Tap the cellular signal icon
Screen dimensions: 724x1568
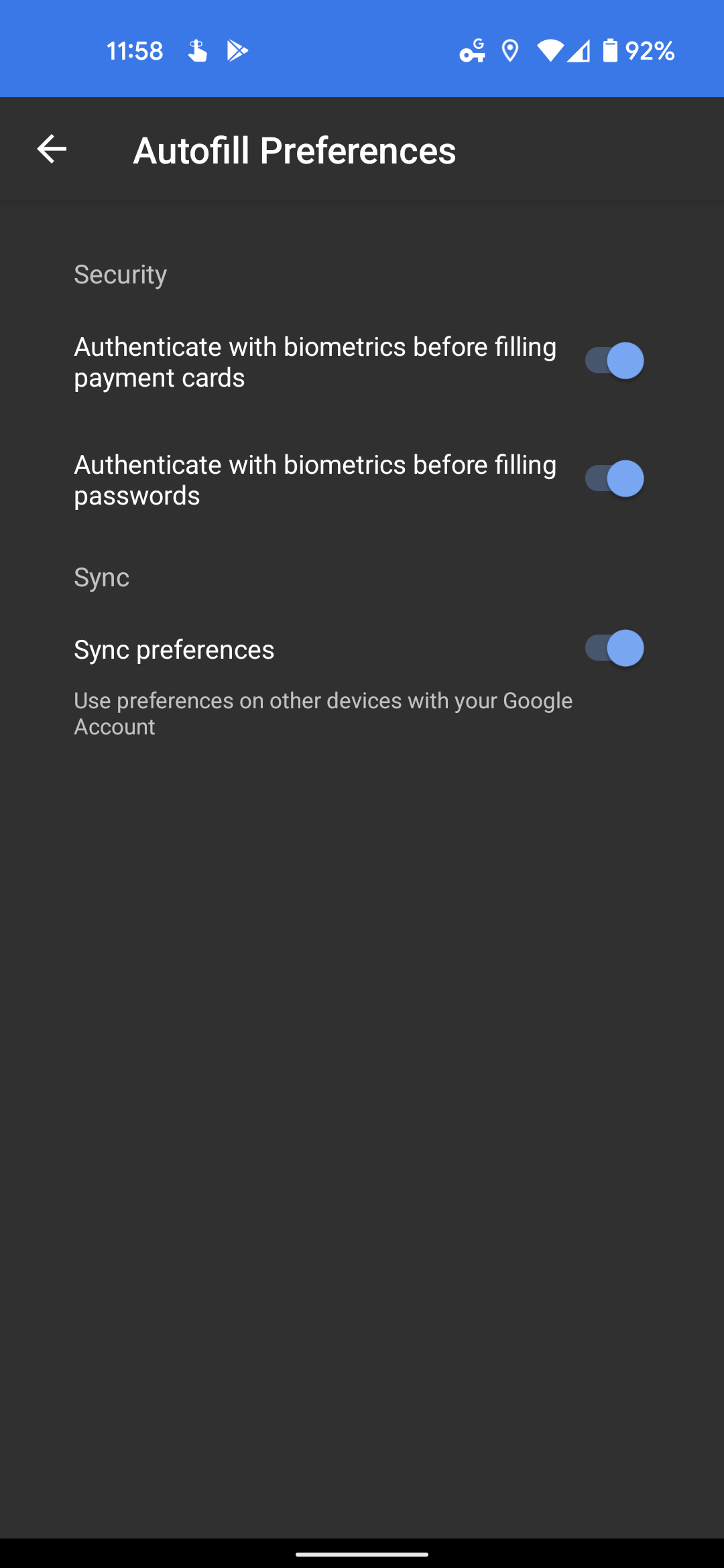click(x=581, y=50)
